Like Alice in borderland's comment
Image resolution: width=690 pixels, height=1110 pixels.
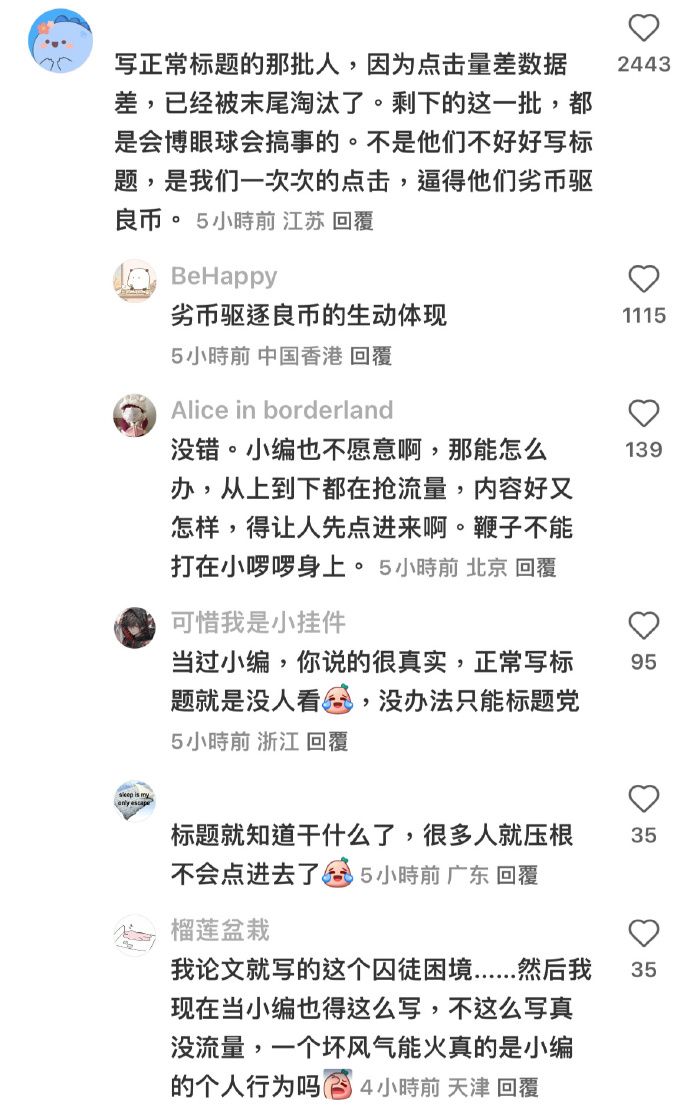(x=643, y=413)
